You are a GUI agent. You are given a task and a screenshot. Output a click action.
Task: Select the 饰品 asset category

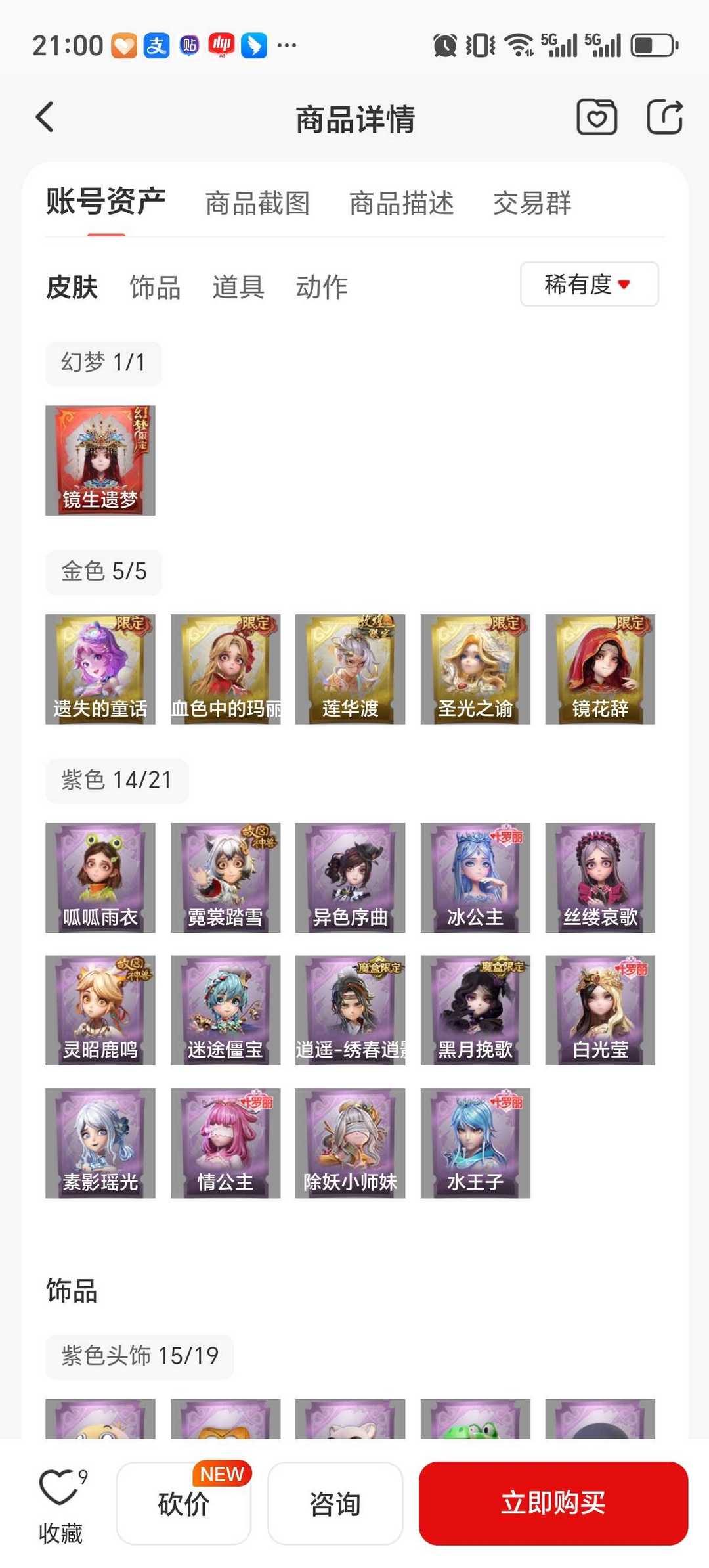pyautogui.click(x=155, y=287)
